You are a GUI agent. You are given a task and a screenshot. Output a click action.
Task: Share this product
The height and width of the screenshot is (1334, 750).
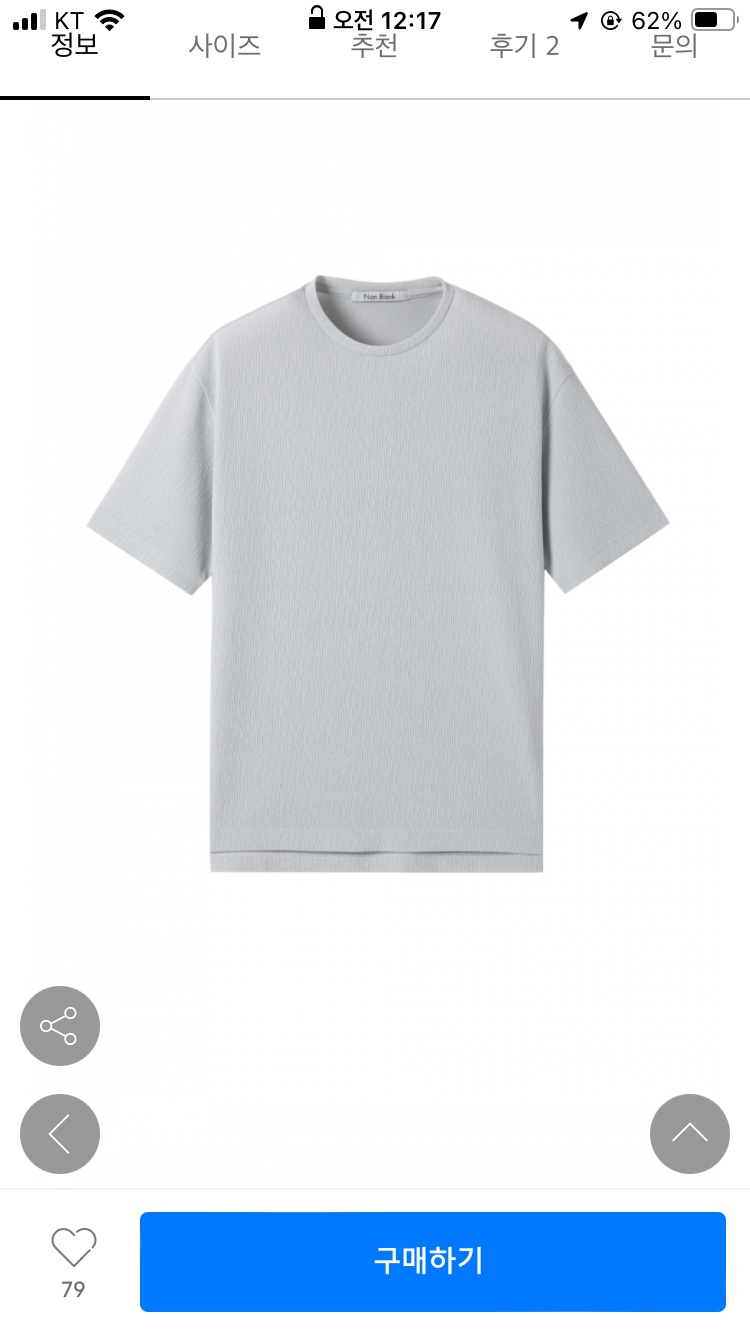pyautogui.click(x=60, y=1026)
